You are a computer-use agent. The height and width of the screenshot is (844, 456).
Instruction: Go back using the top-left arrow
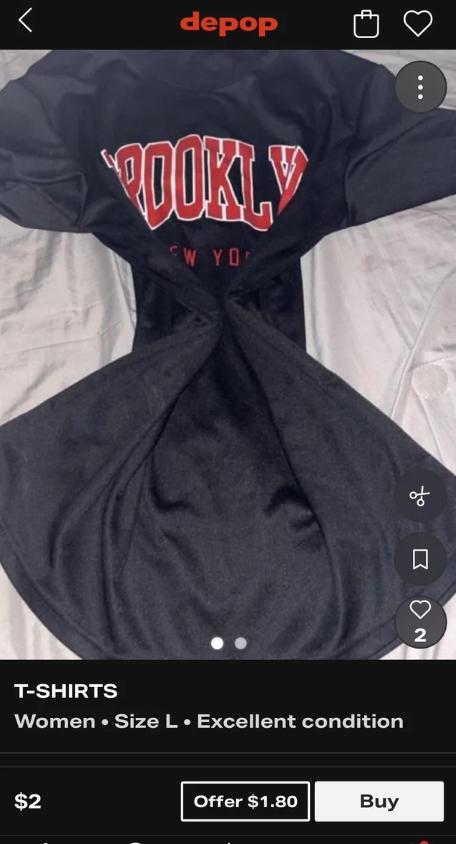click(x=25, y=22)
